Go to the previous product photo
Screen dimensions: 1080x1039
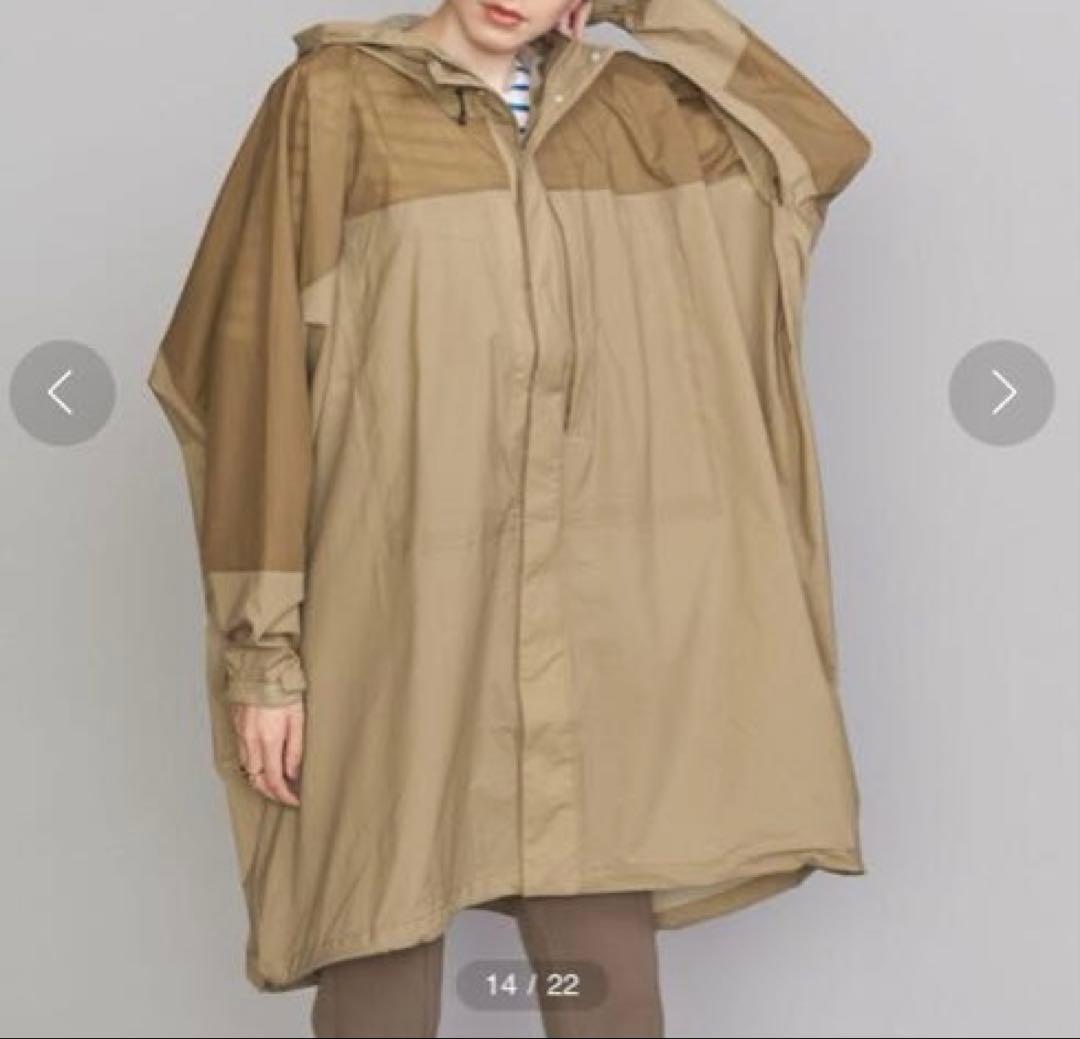tap(62, 393)
